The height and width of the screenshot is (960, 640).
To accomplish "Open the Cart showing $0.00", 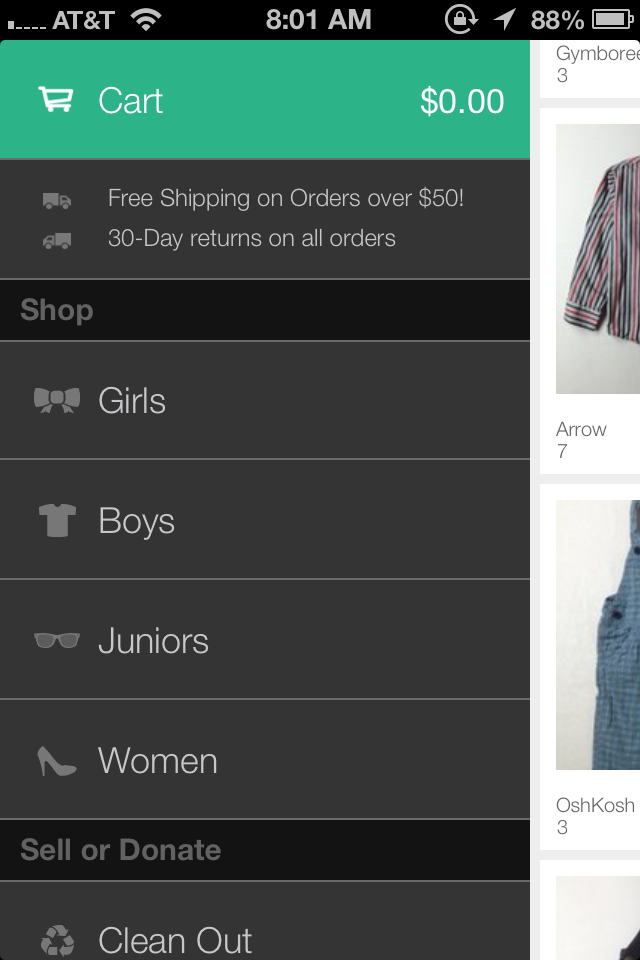I will point(265,100).
